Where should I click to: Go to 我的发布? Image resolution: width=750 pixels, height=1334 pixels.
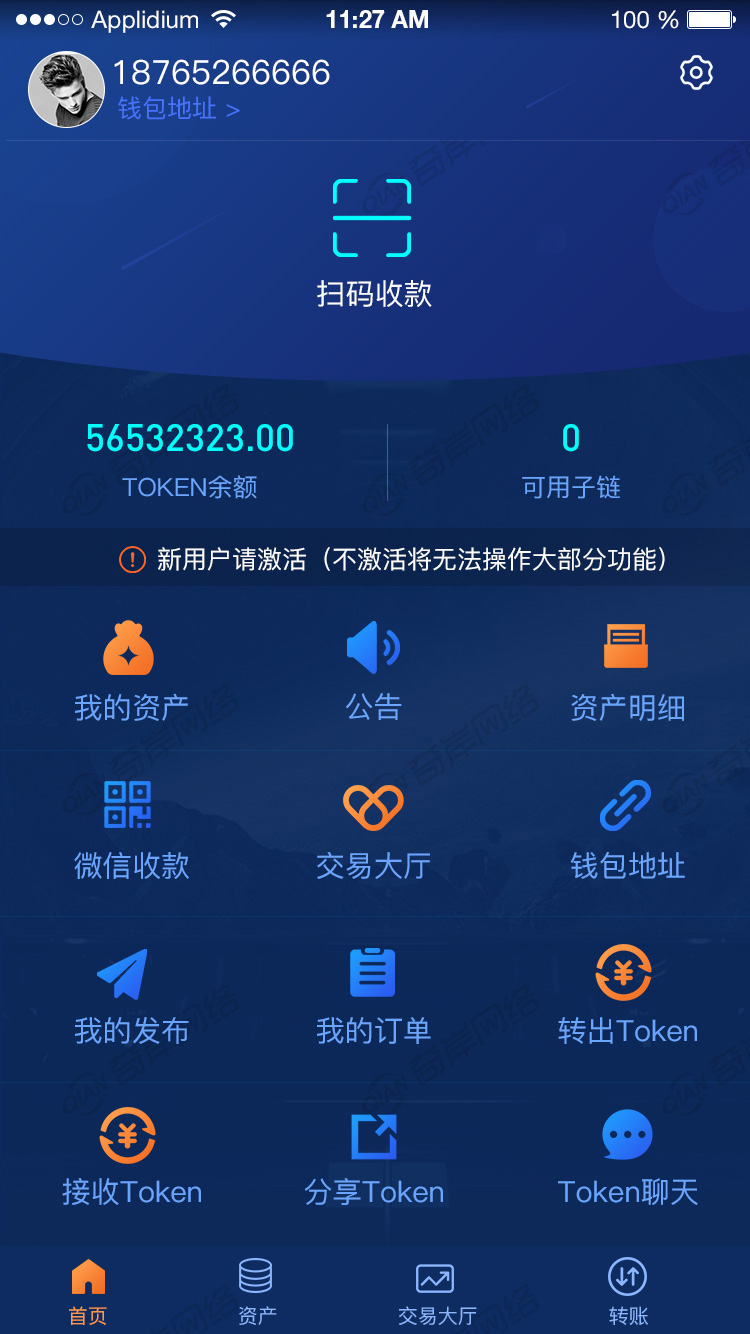tap(130, 996)
